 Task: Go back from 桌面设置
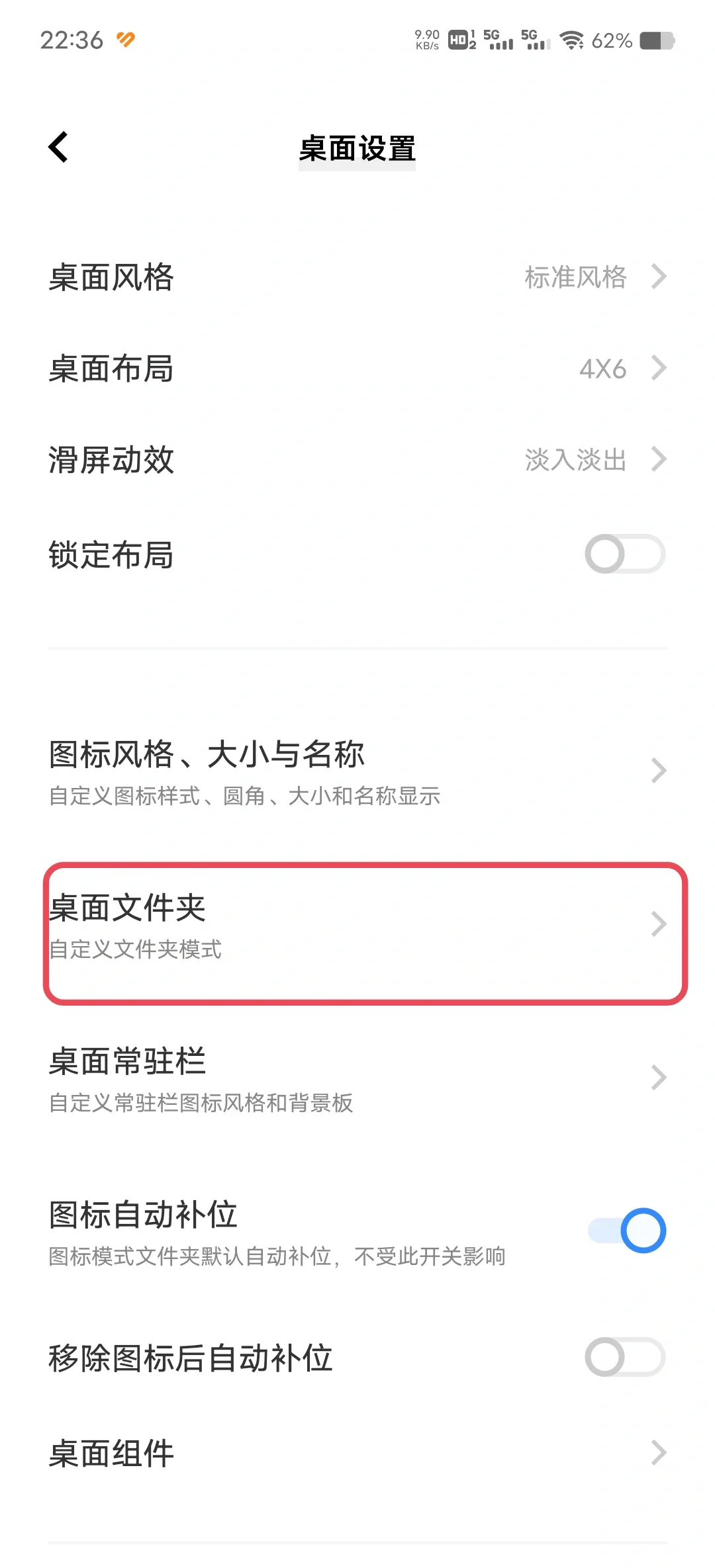[x=58, y=147]
